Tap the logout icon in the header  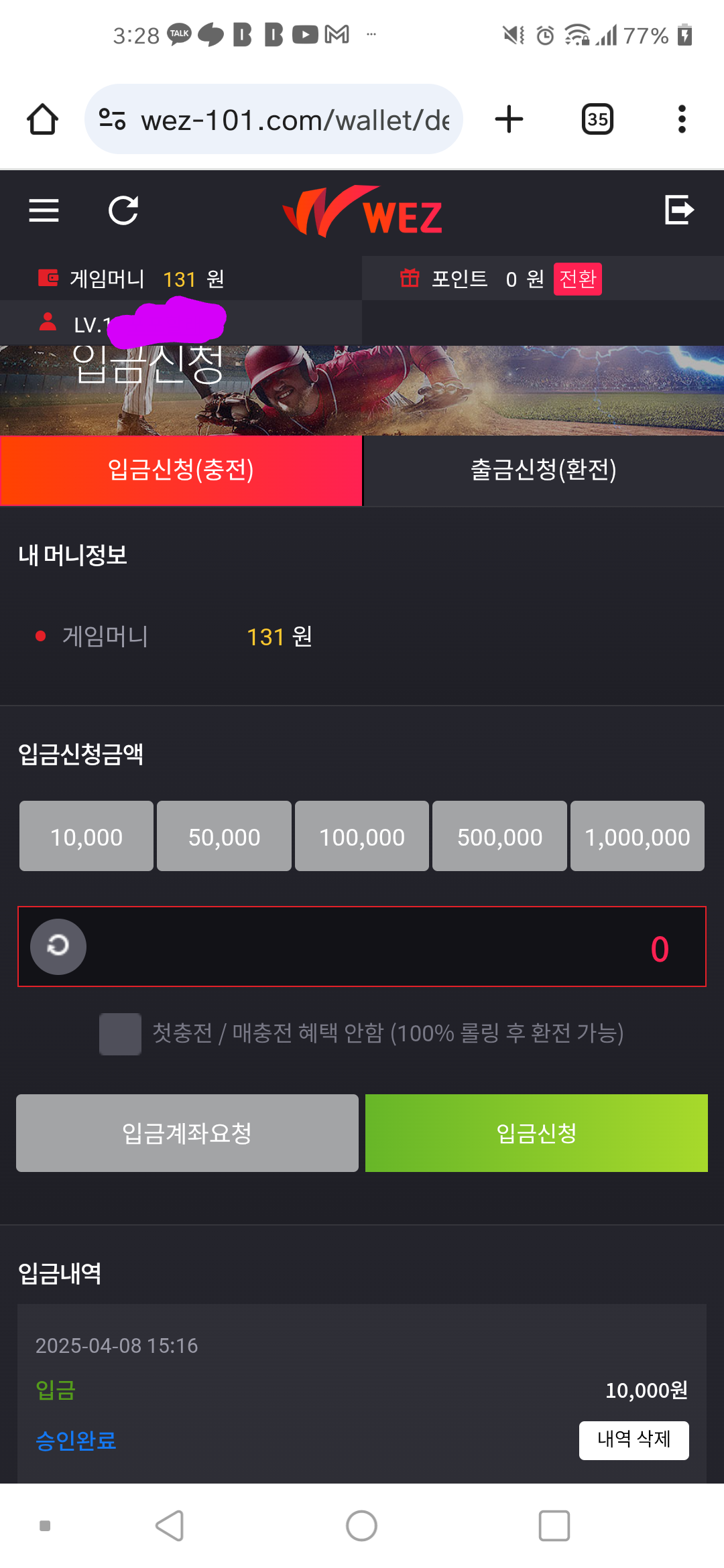coord(678,210)
